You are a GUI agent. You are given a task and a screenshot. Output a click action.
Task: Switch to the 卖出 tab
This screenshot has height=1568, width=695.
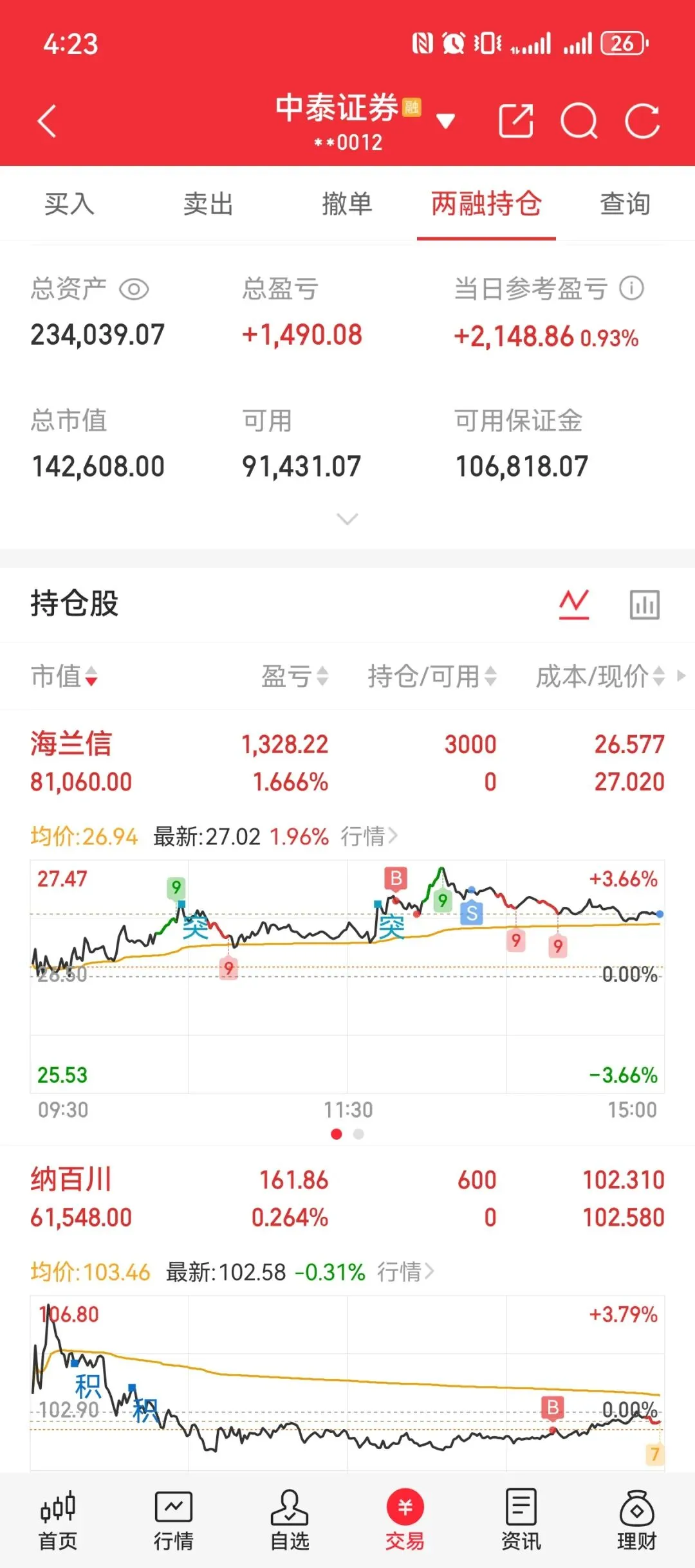[x=208, y=204]
